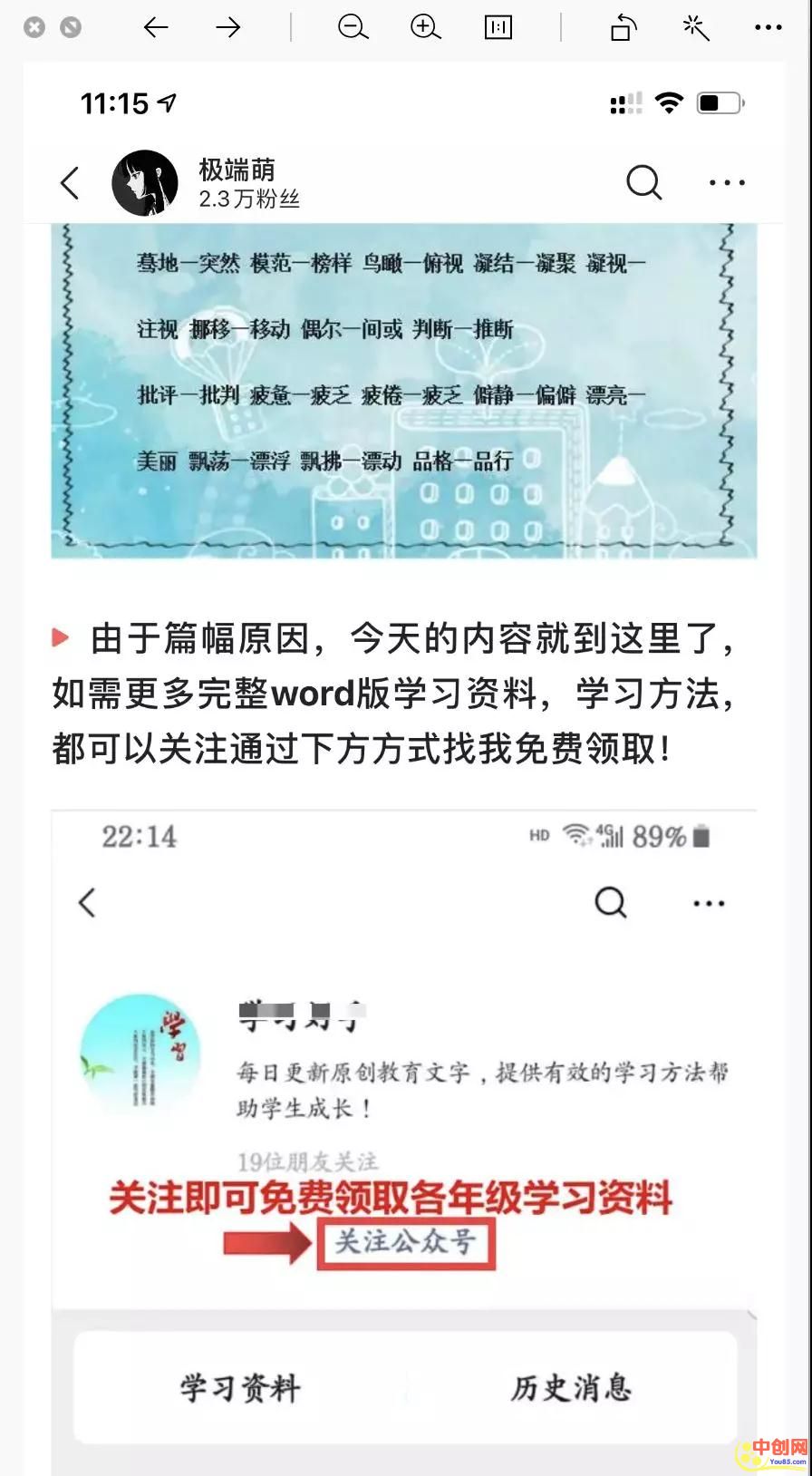Open the magic wand tool

pyautogui.click(x=696, y=27)
